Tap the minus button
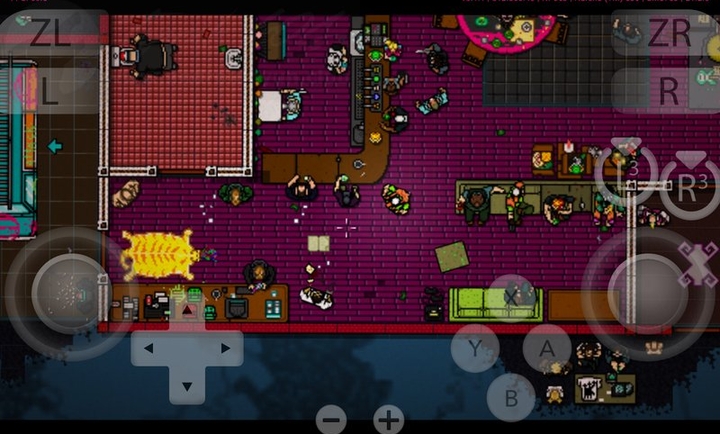Viewport: 720px width, 434px height. click(332, 420)
